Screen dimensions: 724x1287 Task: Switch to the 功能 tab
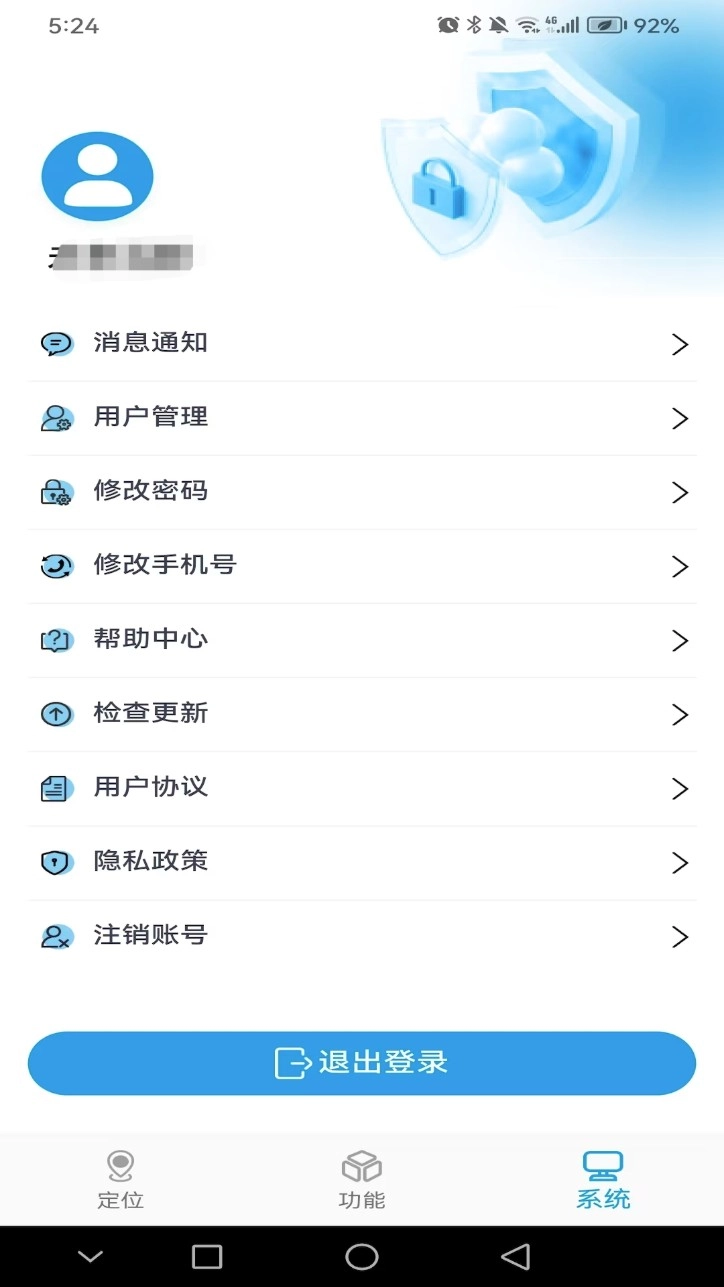coord(362,1180)
